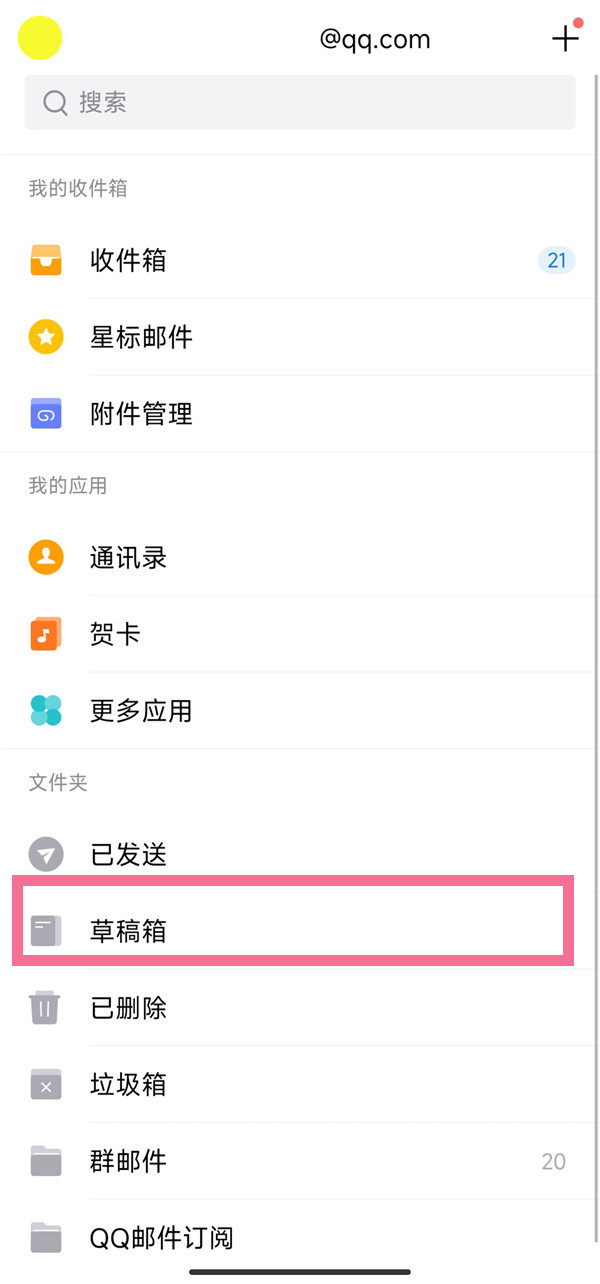Open 附件管理 attachment manager
The width and height of the screenshot is (600, 1284).
[300, 413]
